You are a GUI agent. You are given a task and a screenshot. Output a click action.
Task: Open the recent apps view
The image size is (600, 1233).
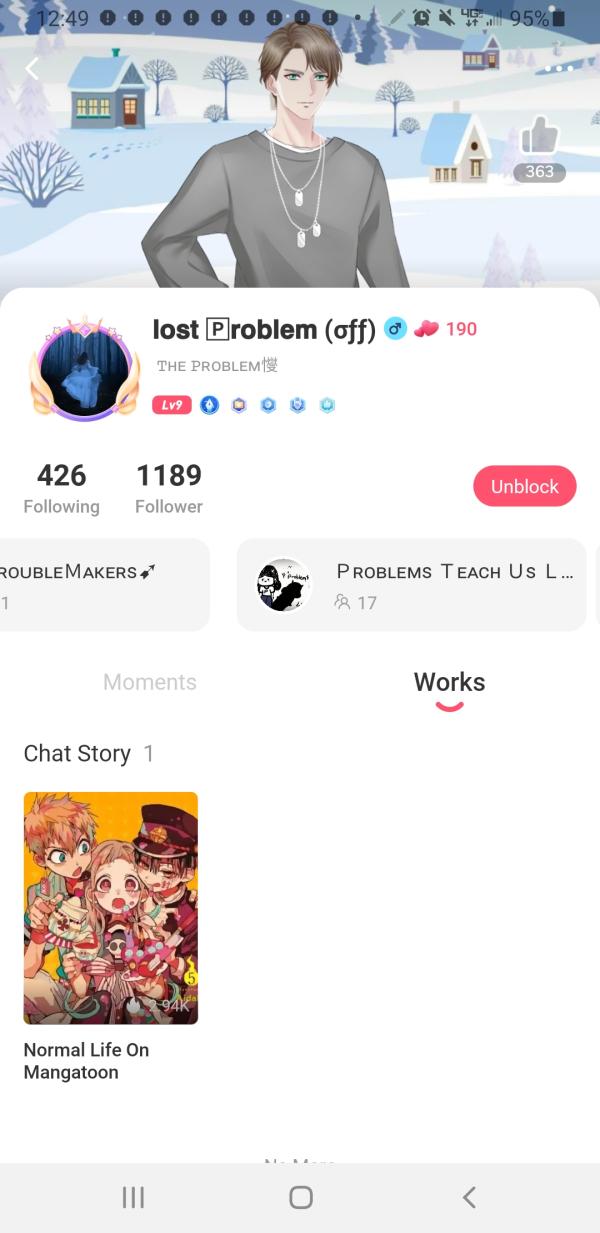pos(132,1197)
